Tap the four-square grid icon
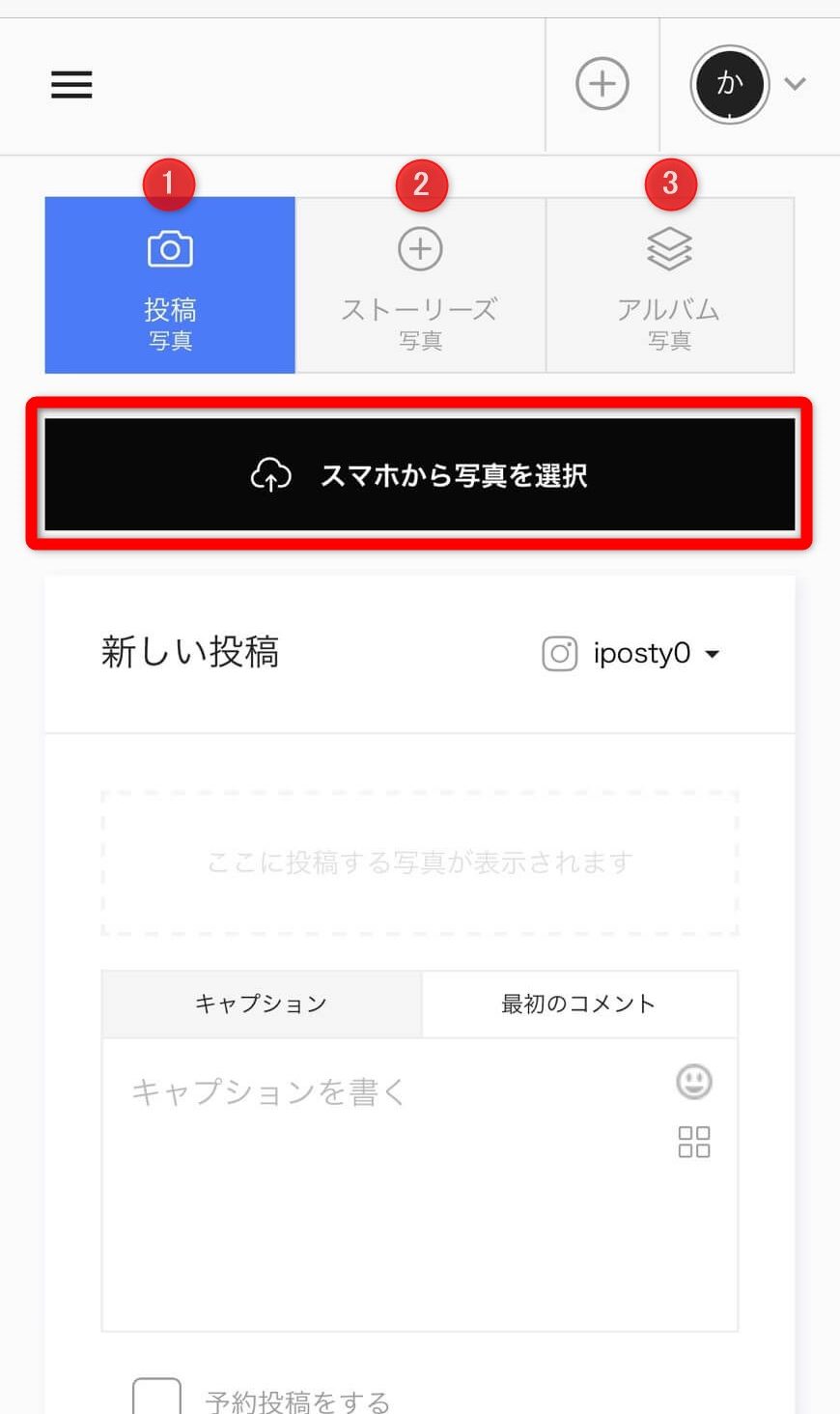 pyautogui.click(x=693, y=1142)
